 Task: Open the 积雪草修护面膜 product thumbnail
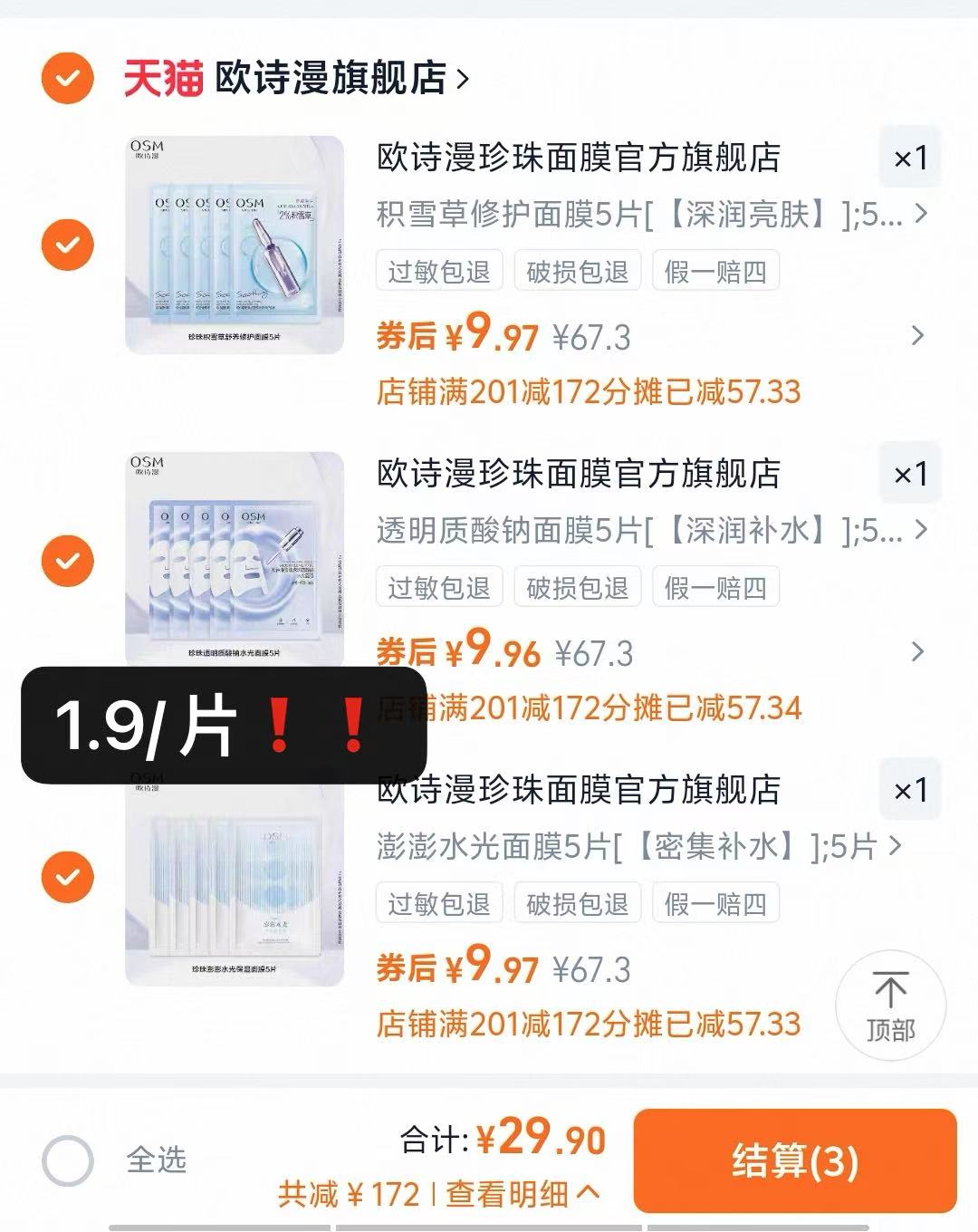[234, 240]
